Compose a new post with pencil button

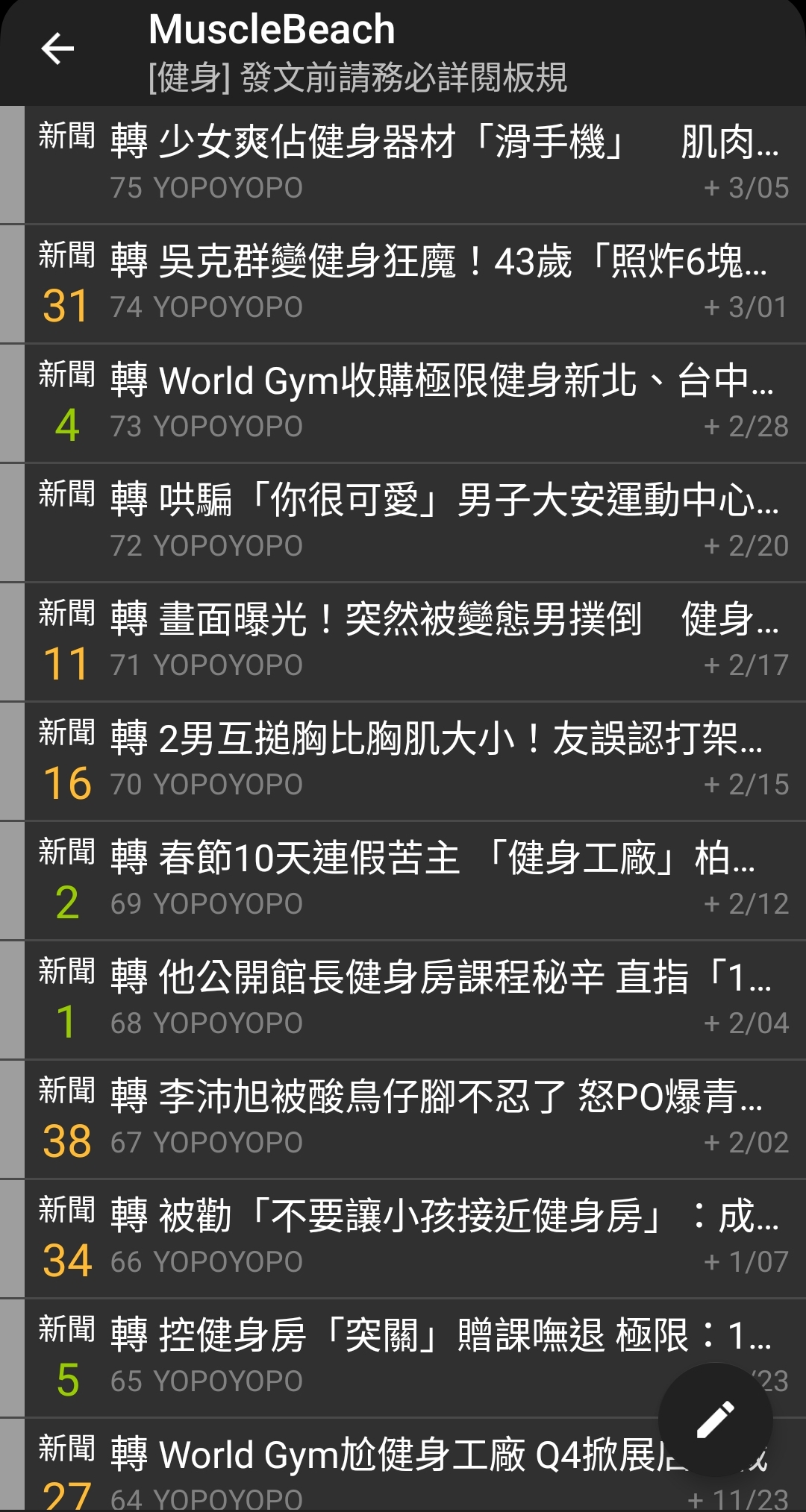click(x=715, y=1419)
